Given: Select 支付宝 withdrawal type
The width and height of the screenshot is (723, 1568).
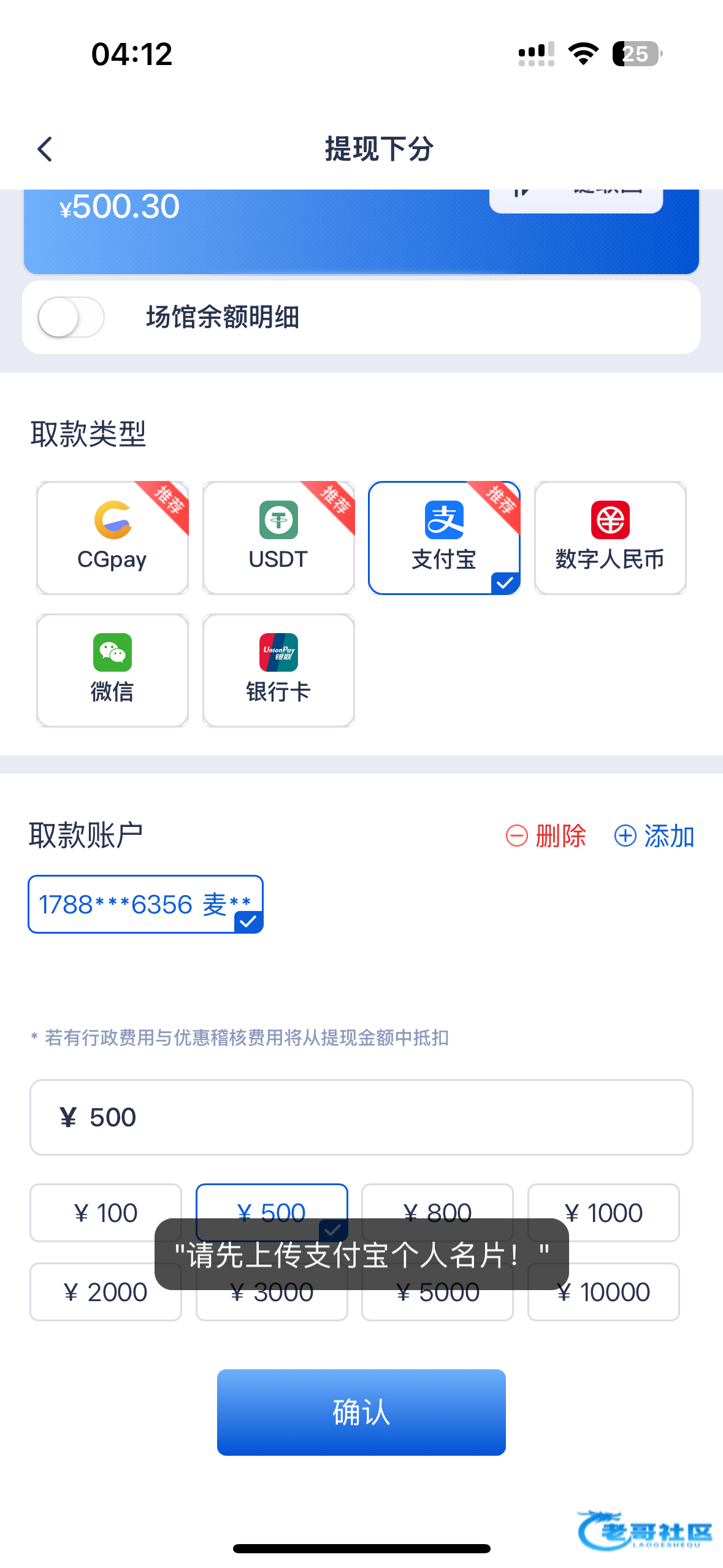Looking at the screenshot, I should pyautogui.click(x=444, y=538).
